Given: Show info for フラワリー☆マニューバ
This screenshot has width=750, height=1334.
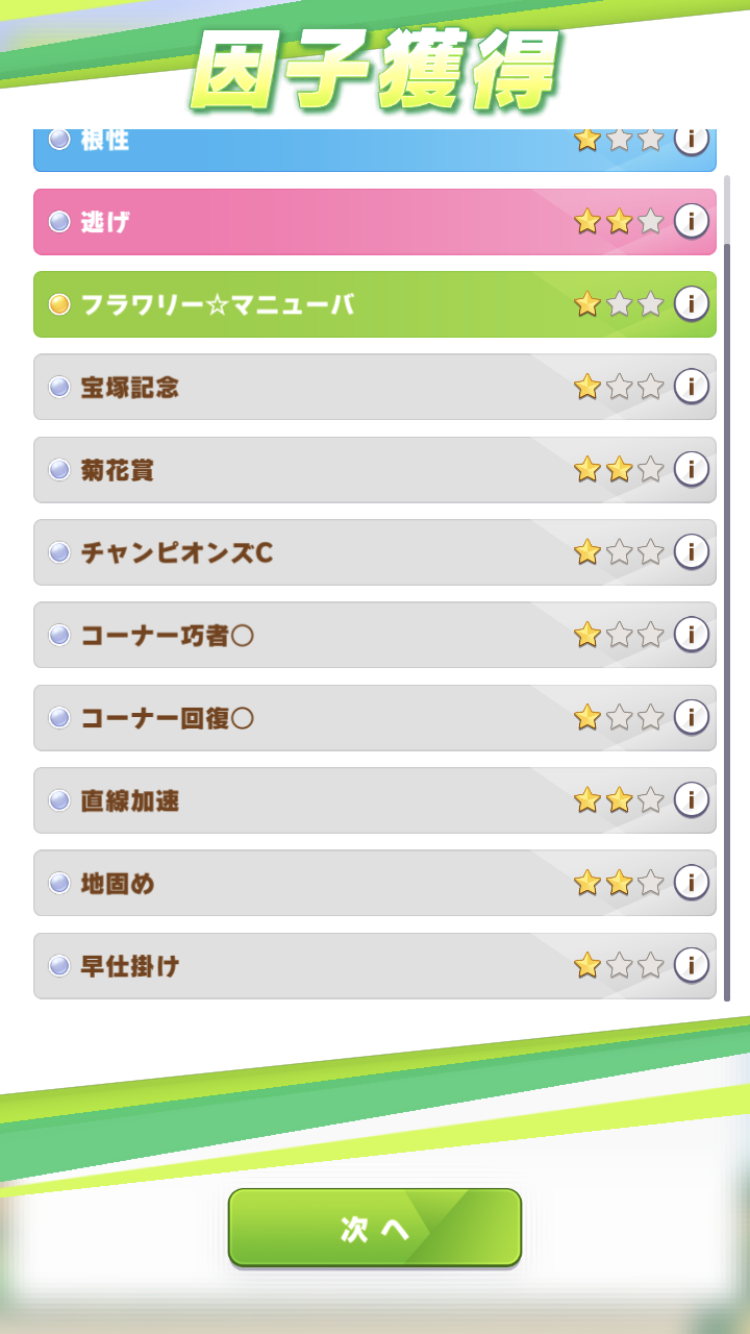Looking at the screenshot, I should tap(691, 304).
